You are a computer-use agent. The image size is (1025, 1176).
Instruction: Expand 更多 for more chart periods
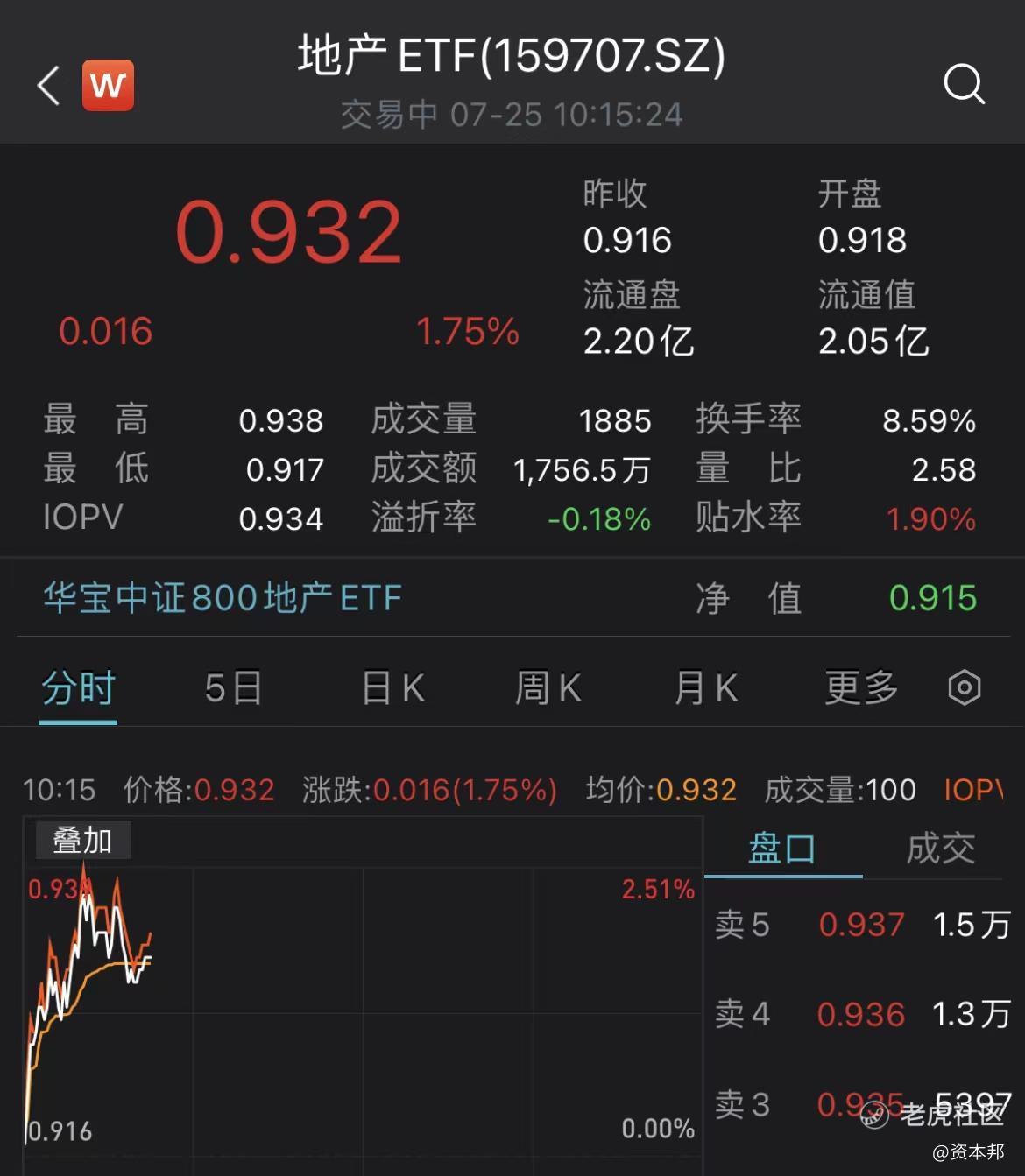859,688
